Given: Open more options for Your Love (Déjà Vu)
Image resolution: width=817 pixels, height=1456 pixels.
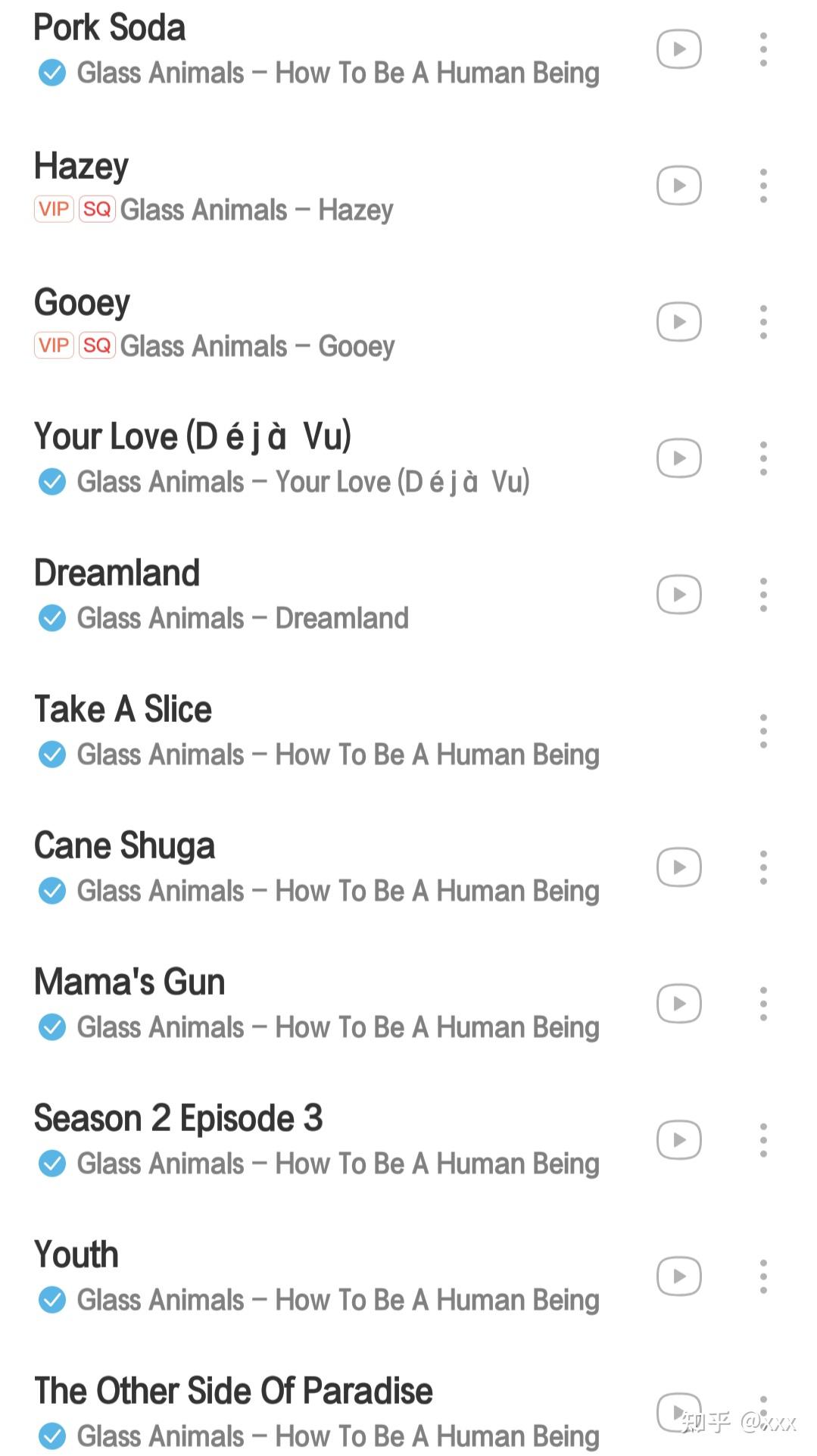Looking at the screenshot, I should 763,458.
